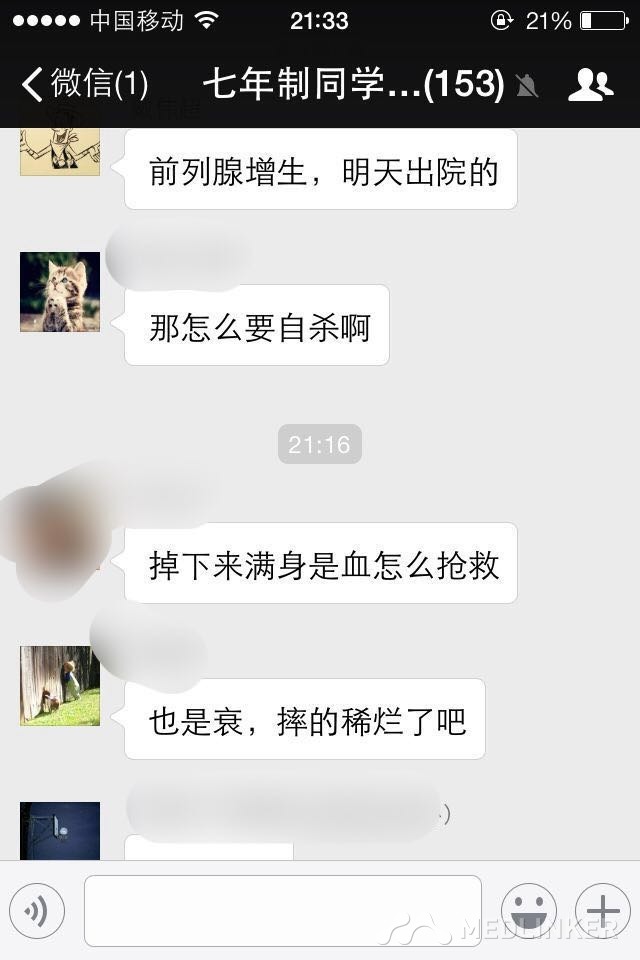Tap the child-by-fence avatar beside 也是衰
640x960 pixels.
pos(60,686)
